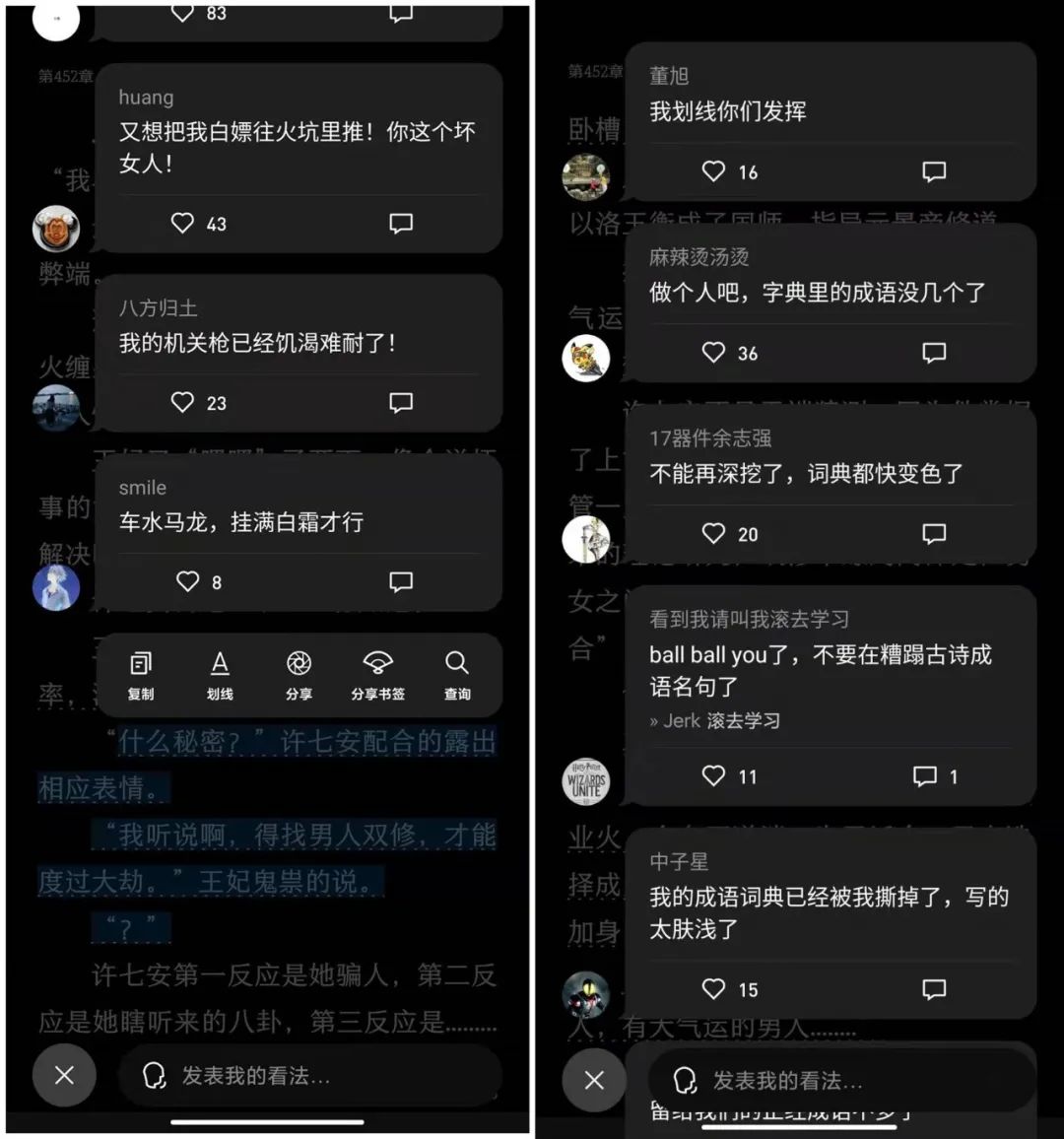Tap the speech bubble on huang's comment
This screenshot has width=1064, height=1139.
click(400, 224)
